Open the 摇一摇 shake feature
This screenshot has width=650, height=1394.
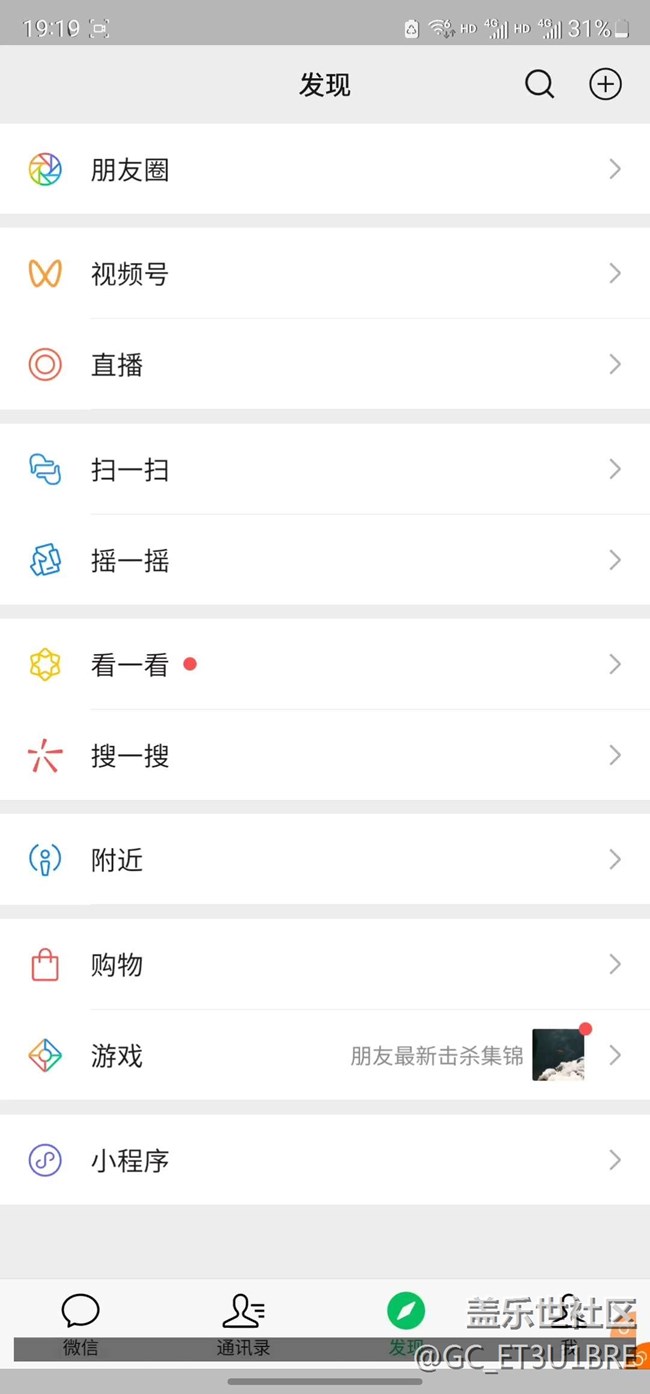(x=325, y=560)
